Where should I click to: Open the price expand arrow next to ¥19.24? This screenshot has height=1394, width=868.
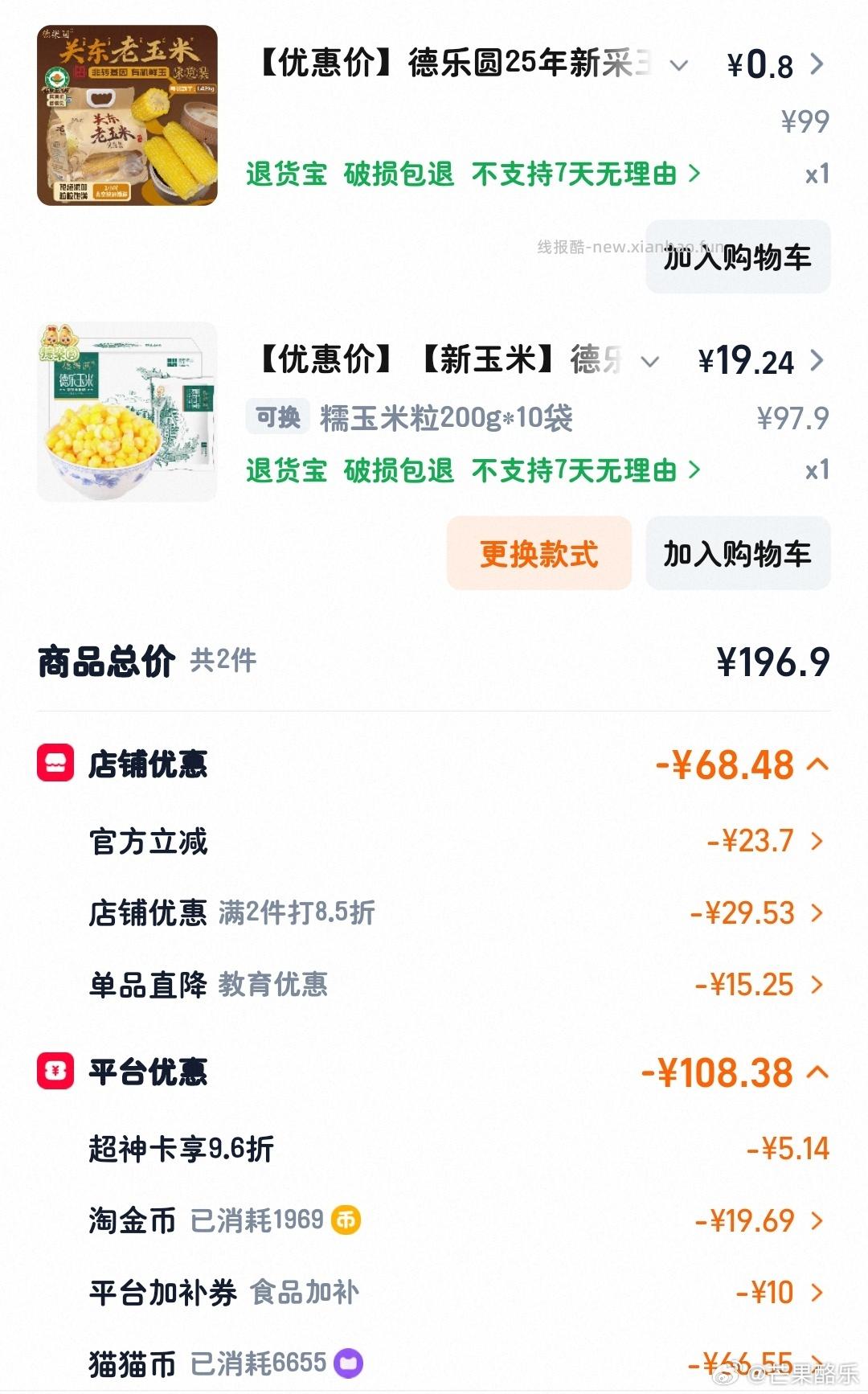coord(817,362)
